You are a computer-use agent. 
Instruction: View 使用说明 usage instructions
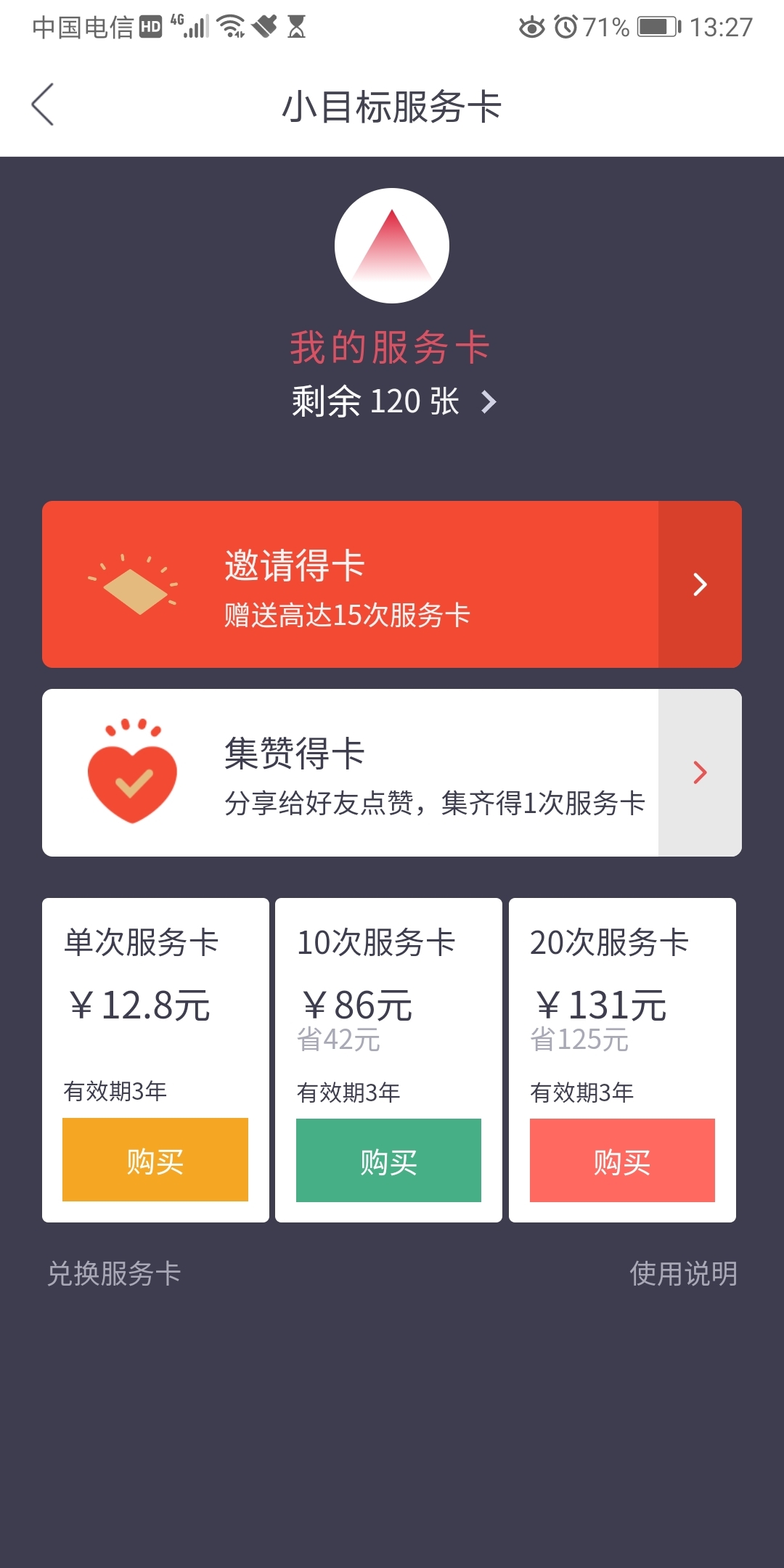point(683,1273)
